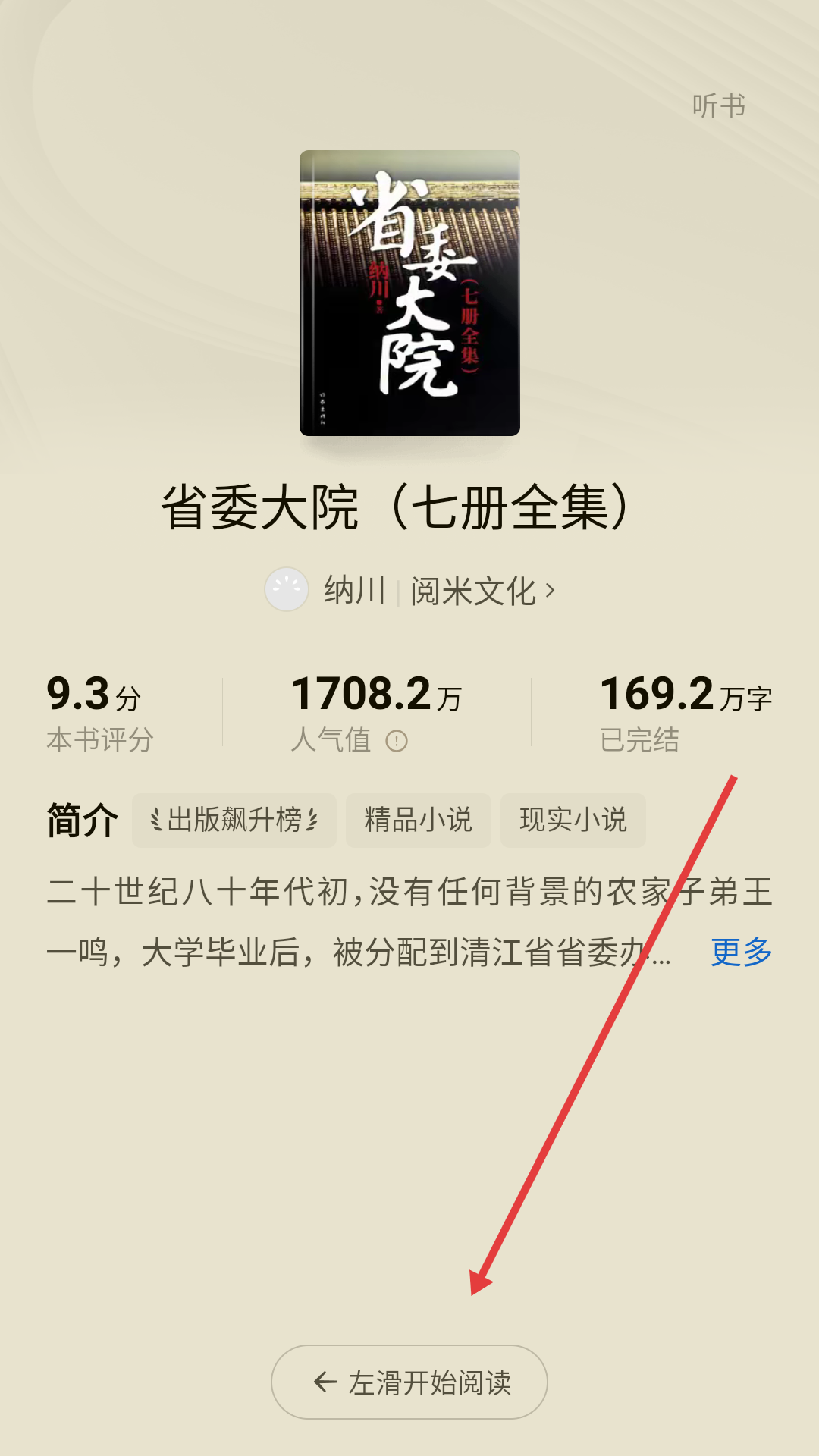Select the 现实小说 tag
Viewport: 819px width, 1456px height.
(x=573, y=821)
